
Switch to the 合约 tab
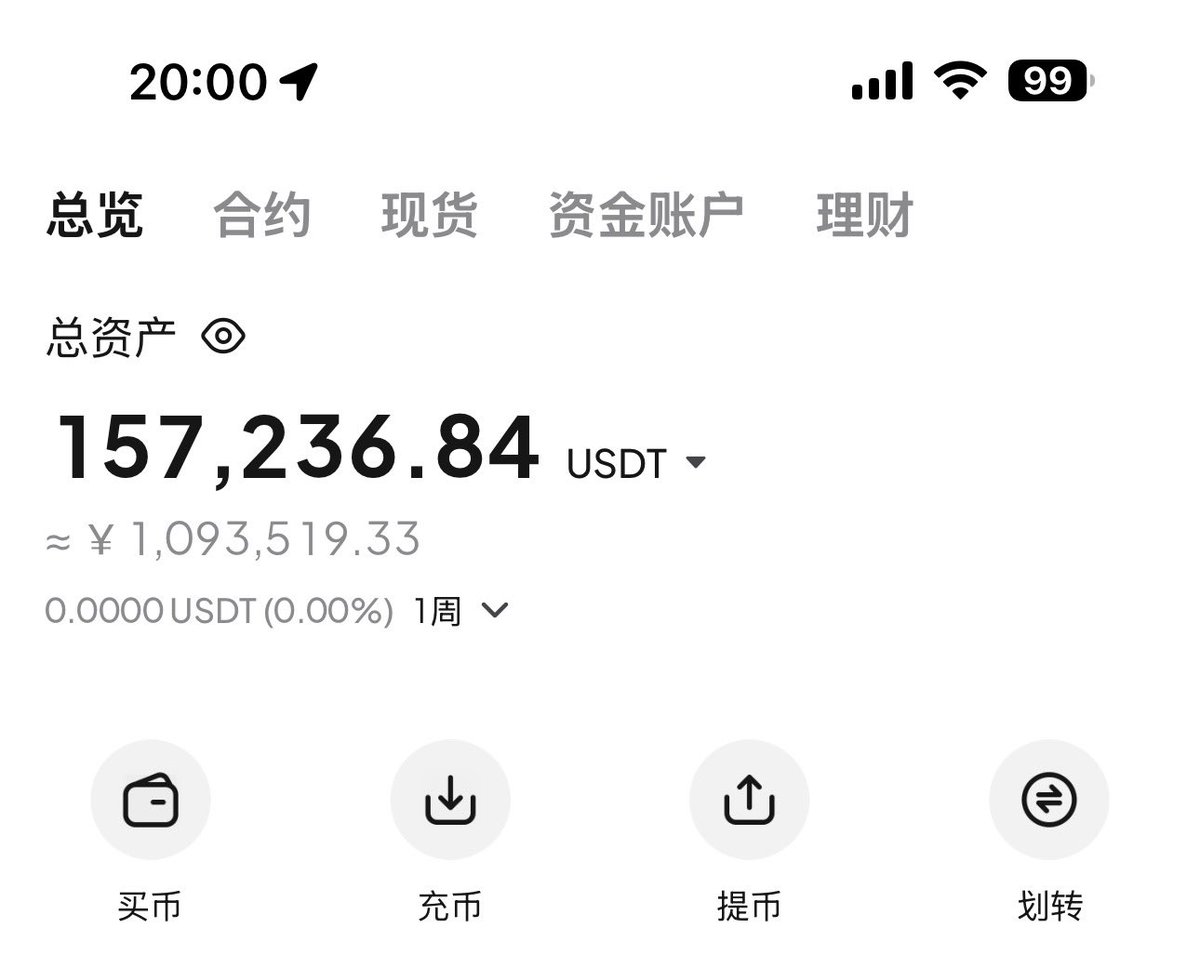262,216
